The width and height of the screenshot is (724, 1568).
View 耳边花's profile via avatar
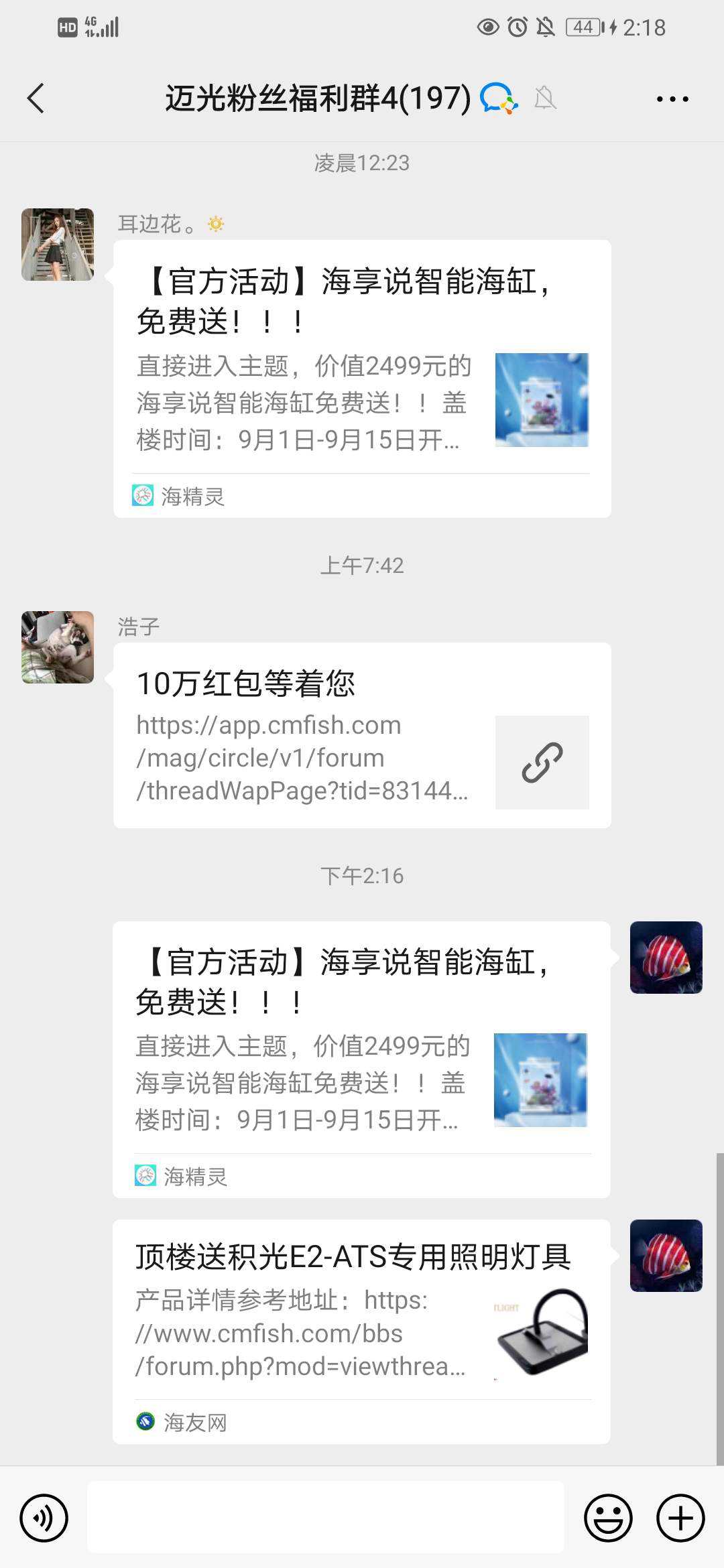click(58, 245)
